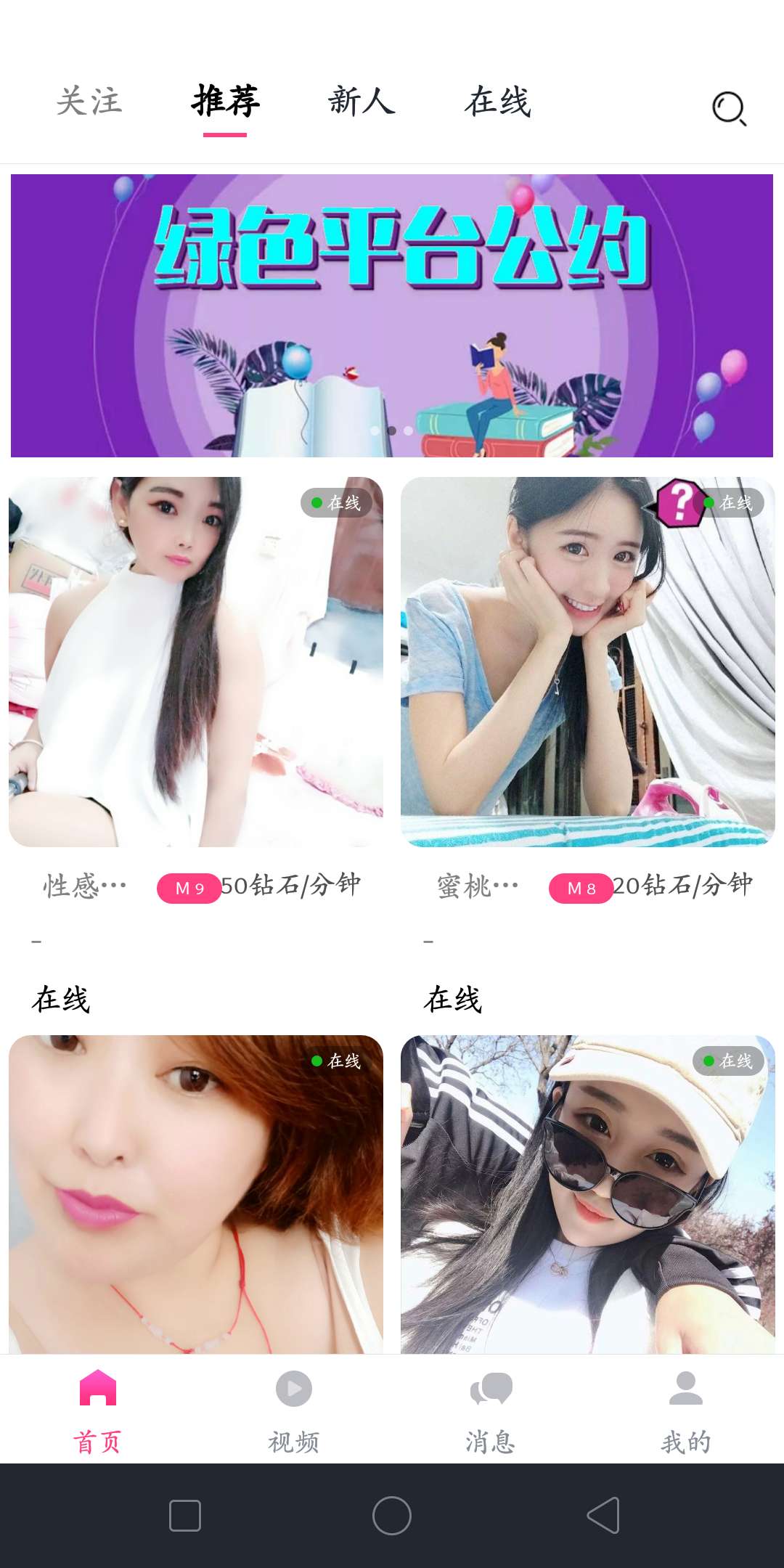Viewport: 784px width, 1568px height.
Task: Tap the pink question mark badge
Action: 680,502
